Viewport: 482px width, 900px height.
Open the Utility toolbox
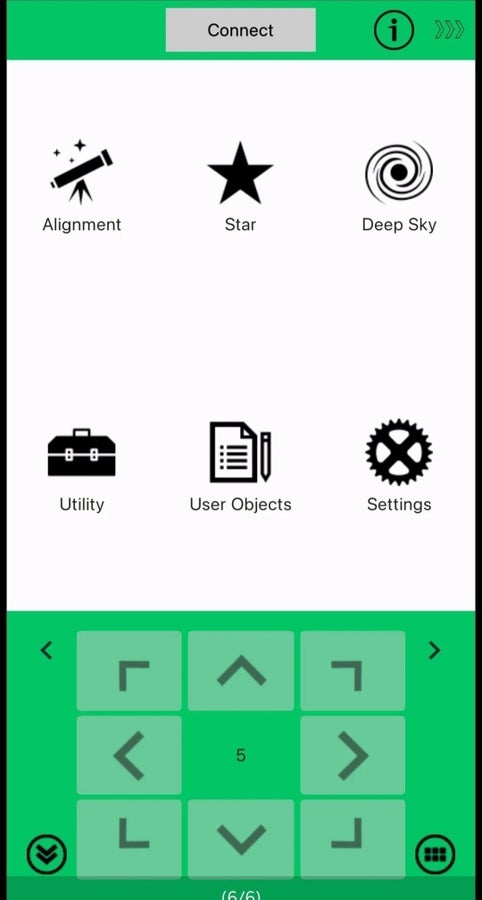(81, 470)
